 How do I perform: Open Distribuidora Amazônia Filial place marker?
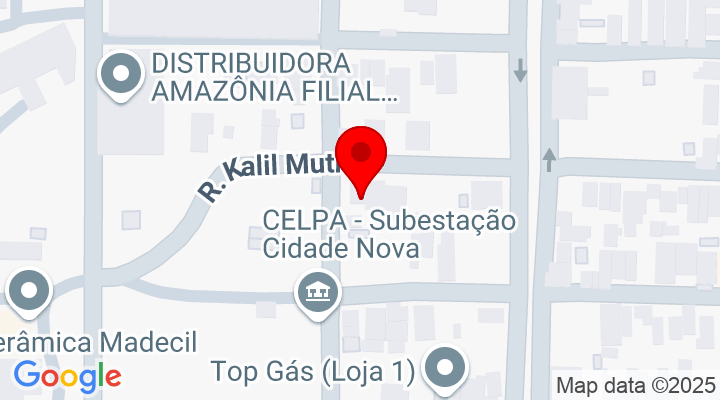[122, 75]
